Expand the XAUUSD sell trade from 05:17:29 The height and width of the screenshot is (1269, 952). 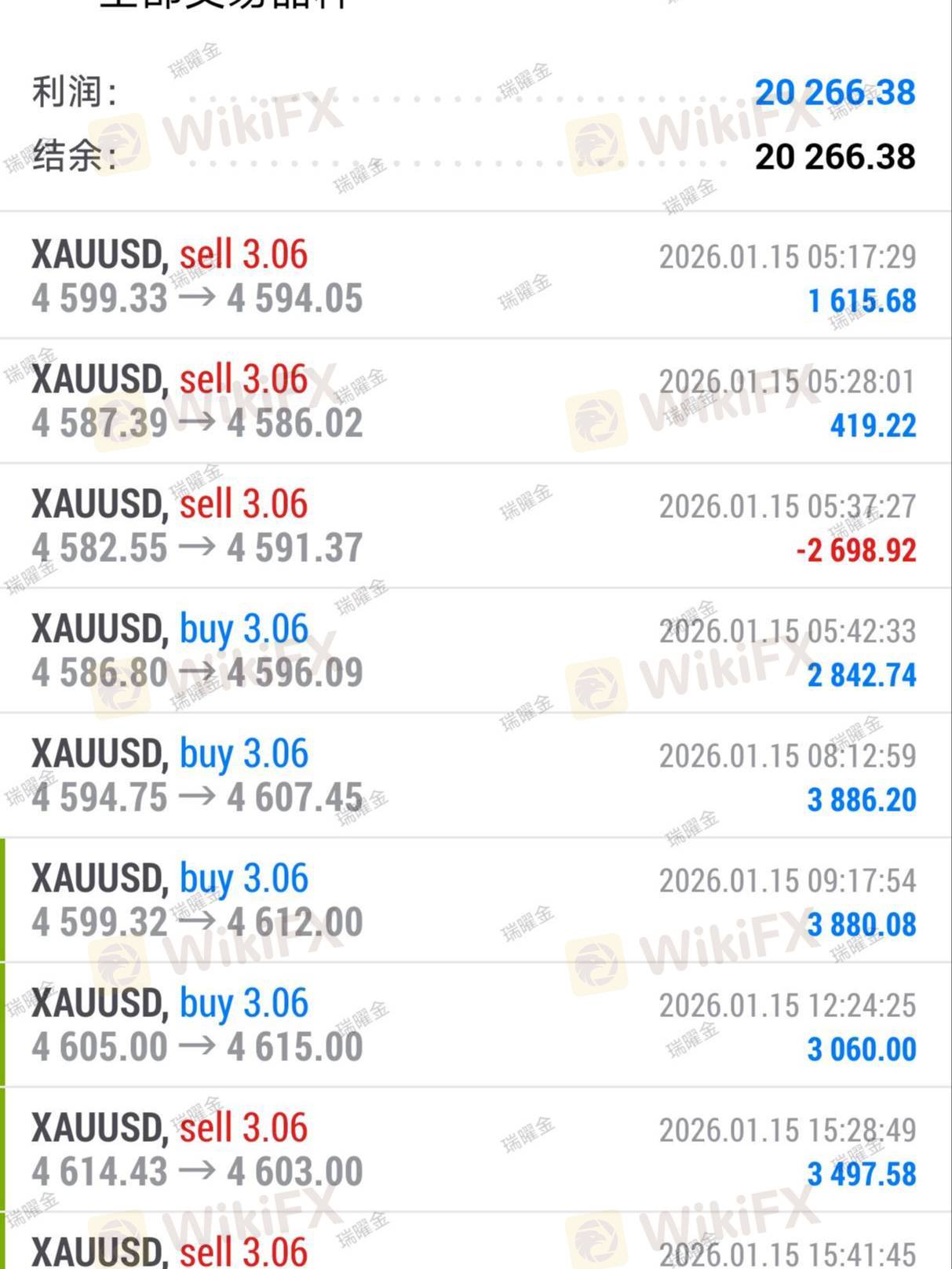point(474,276)
